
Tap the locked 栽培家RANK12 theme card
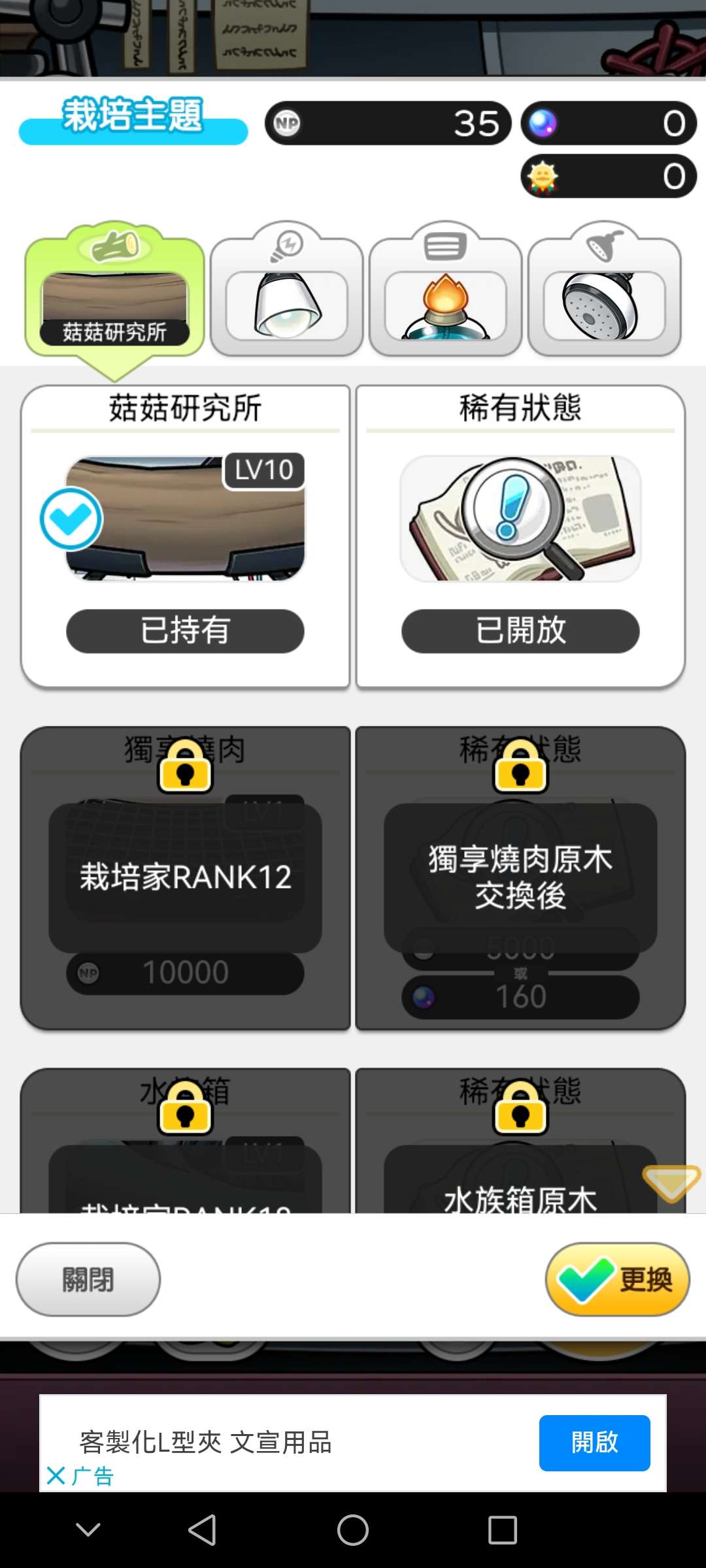click(x=185, y=877)
